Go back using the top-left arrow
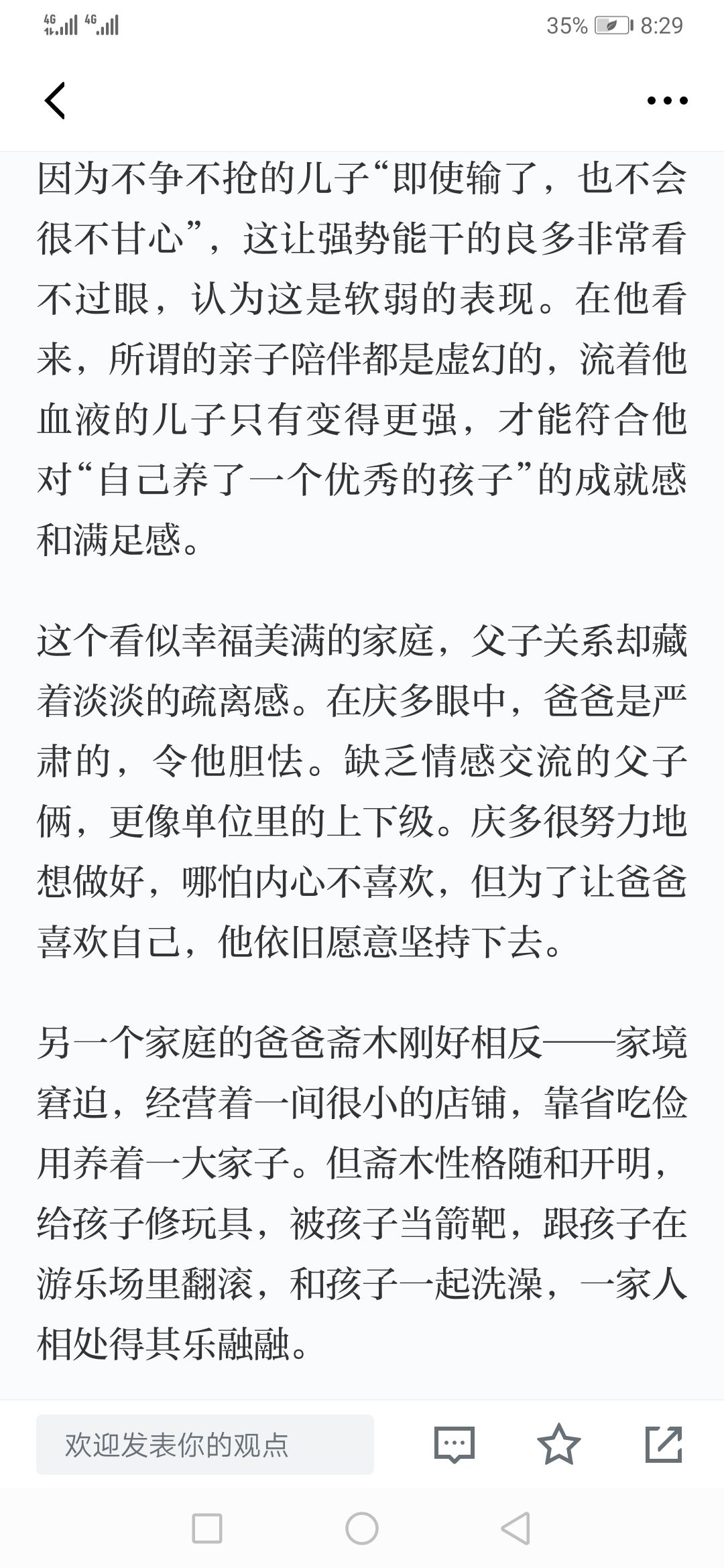The height and width of the screenshot is (1568, 724). (55, 101)
